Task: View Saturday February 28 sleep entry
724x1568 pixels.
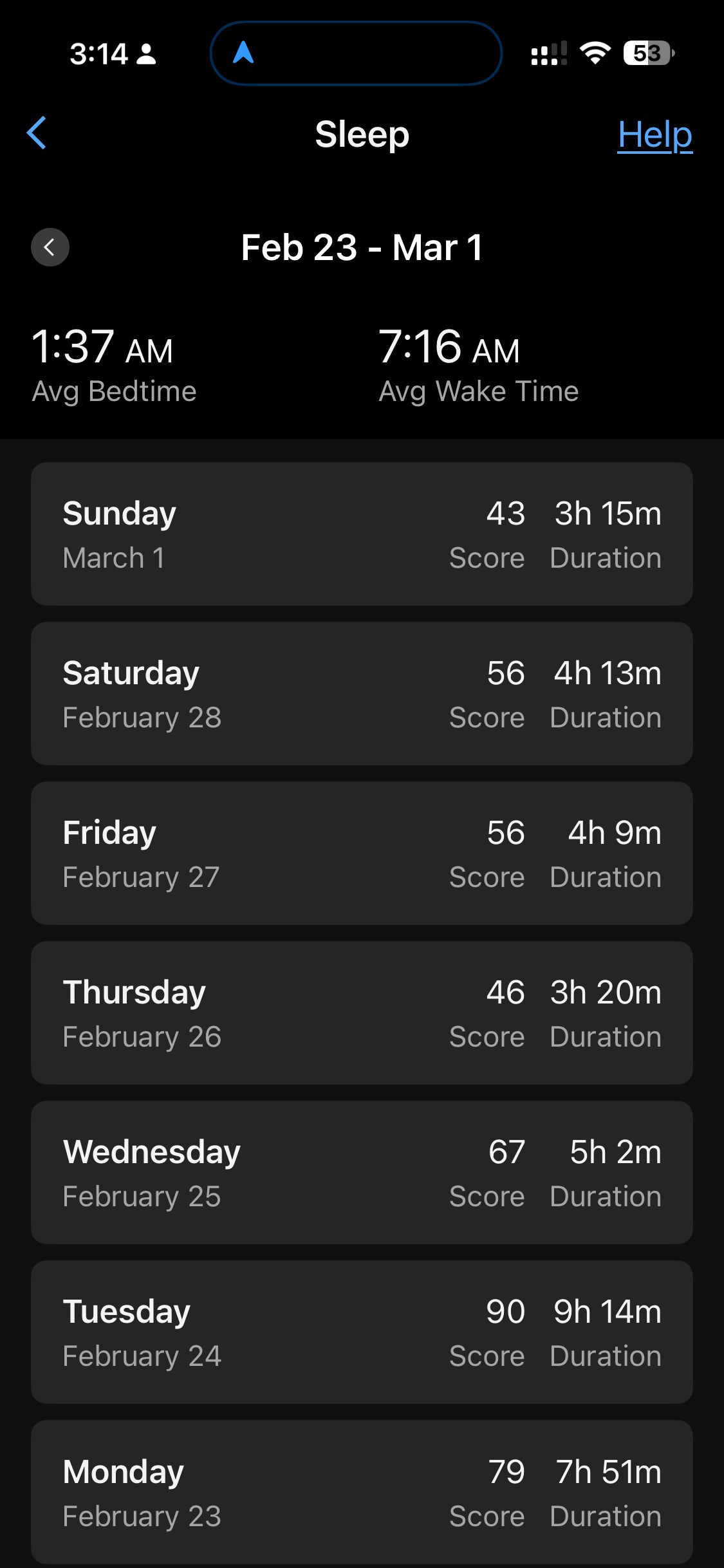Action: point(362,693)
